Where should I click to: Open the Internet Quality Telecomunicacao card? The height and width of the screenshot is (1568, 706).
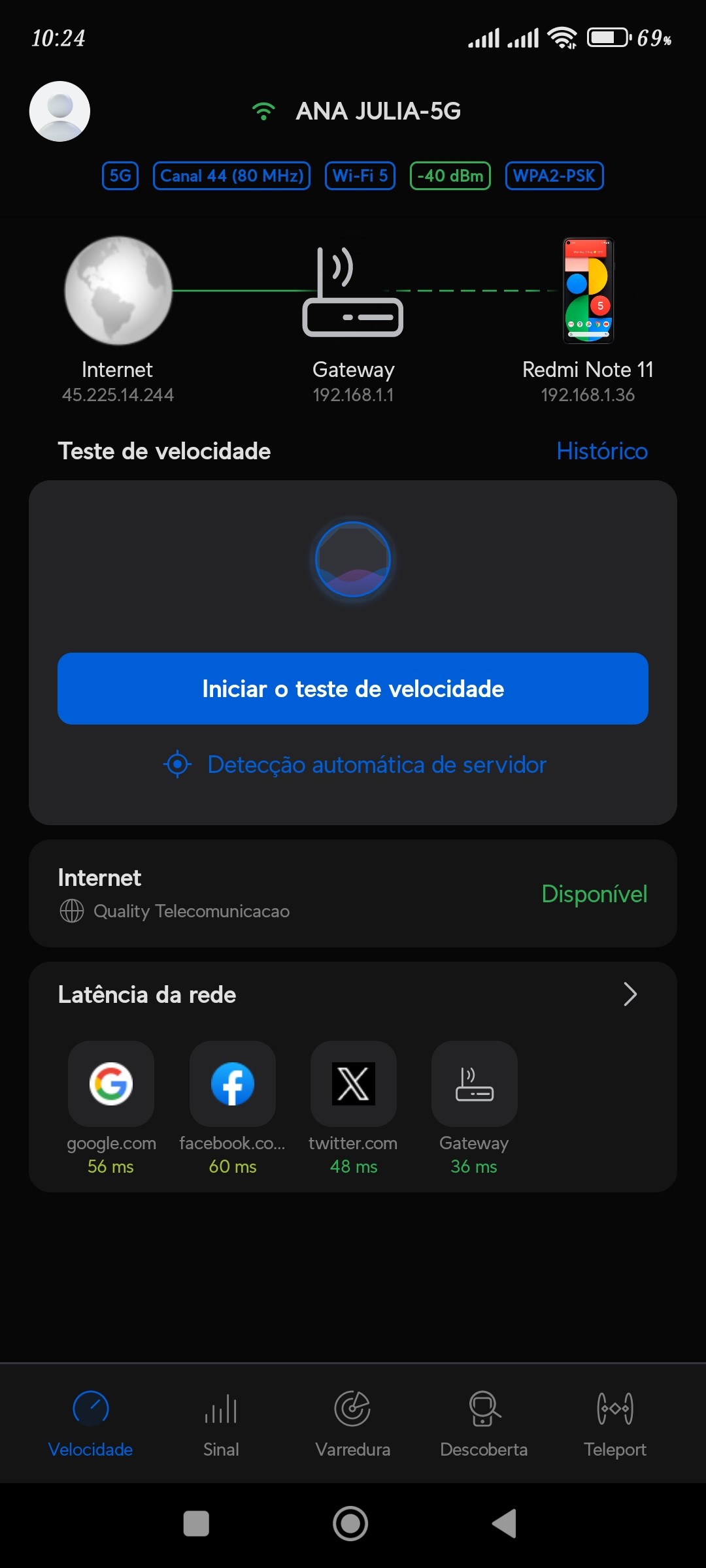pyautogui.click(x=353, y=893)
